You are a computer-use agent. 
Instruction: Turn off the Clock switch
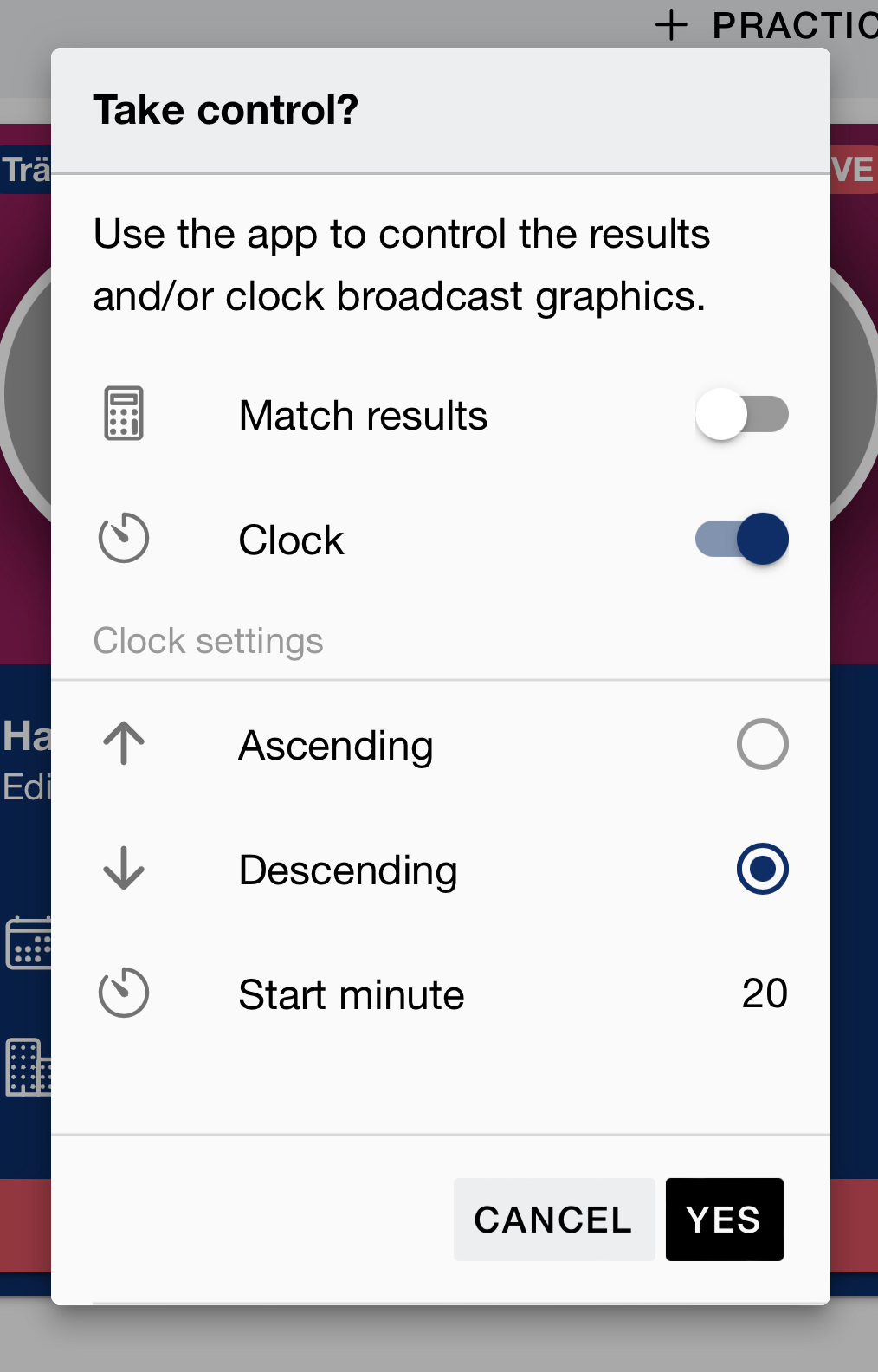click(x=742, y=539)
